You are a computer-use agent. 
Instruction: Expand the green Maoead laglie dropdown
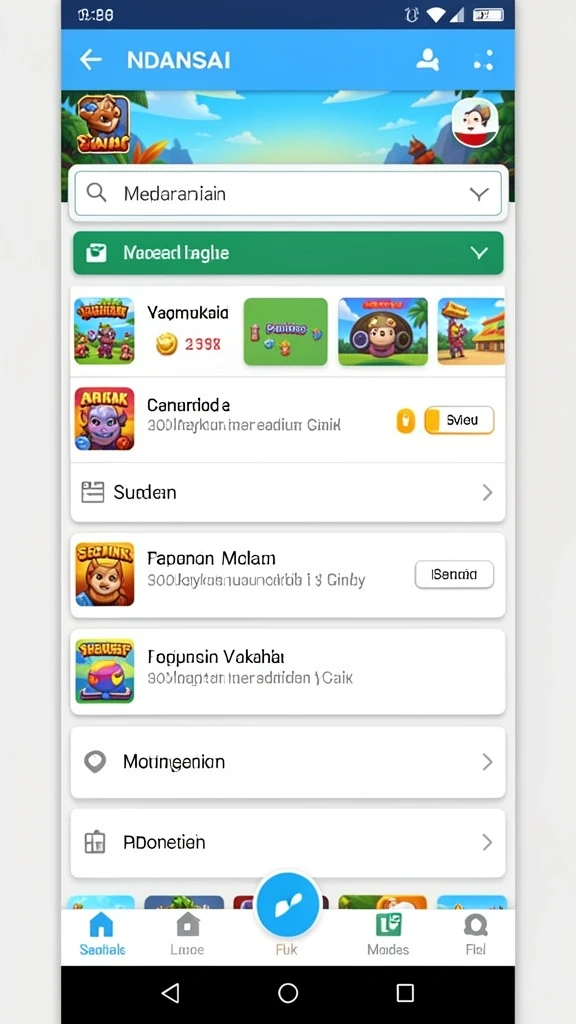coord(288,253)
